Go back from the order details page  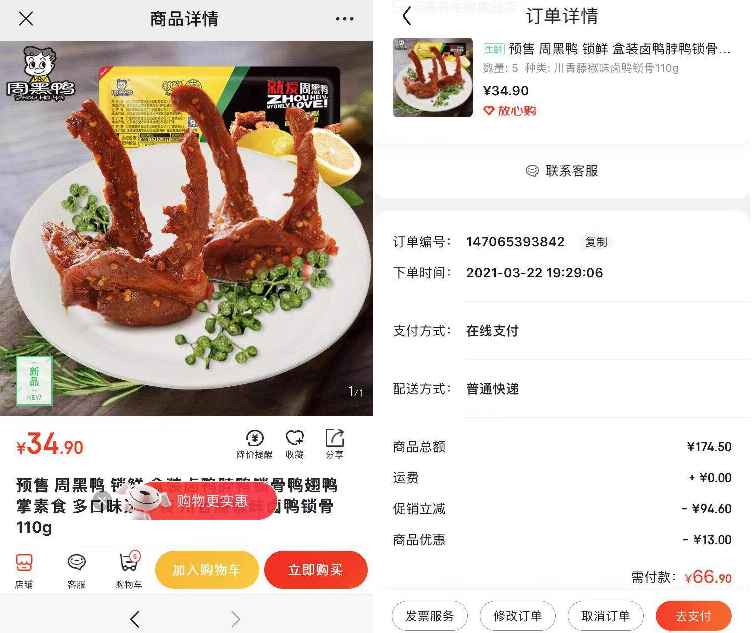coord(406,16)
